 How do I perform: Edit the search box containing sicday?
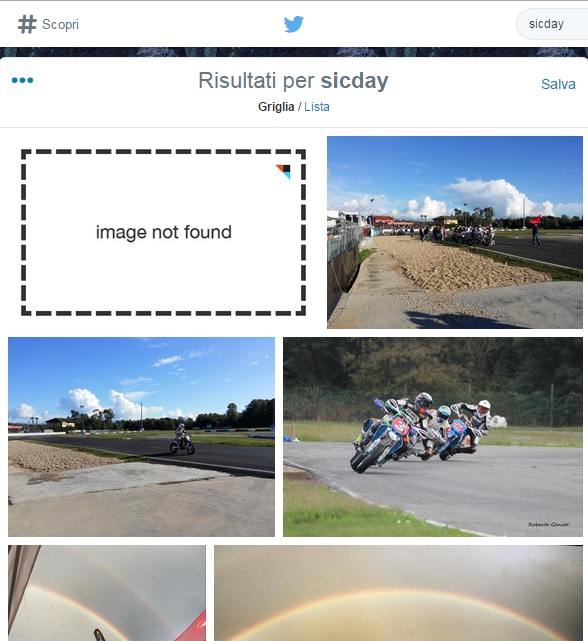pos(552,24)
